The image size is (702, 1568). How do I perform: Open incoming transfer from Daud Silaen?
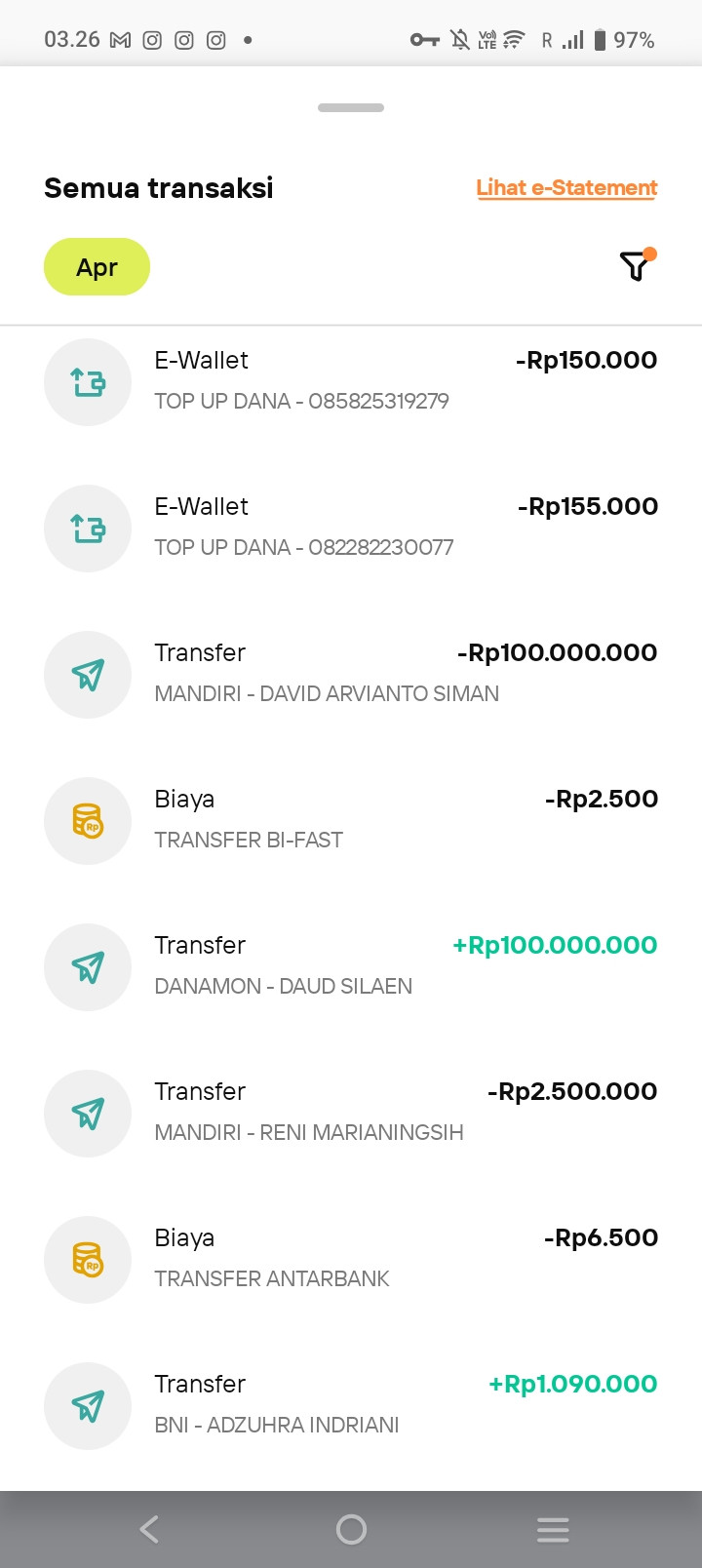click(x=351, y=966)
